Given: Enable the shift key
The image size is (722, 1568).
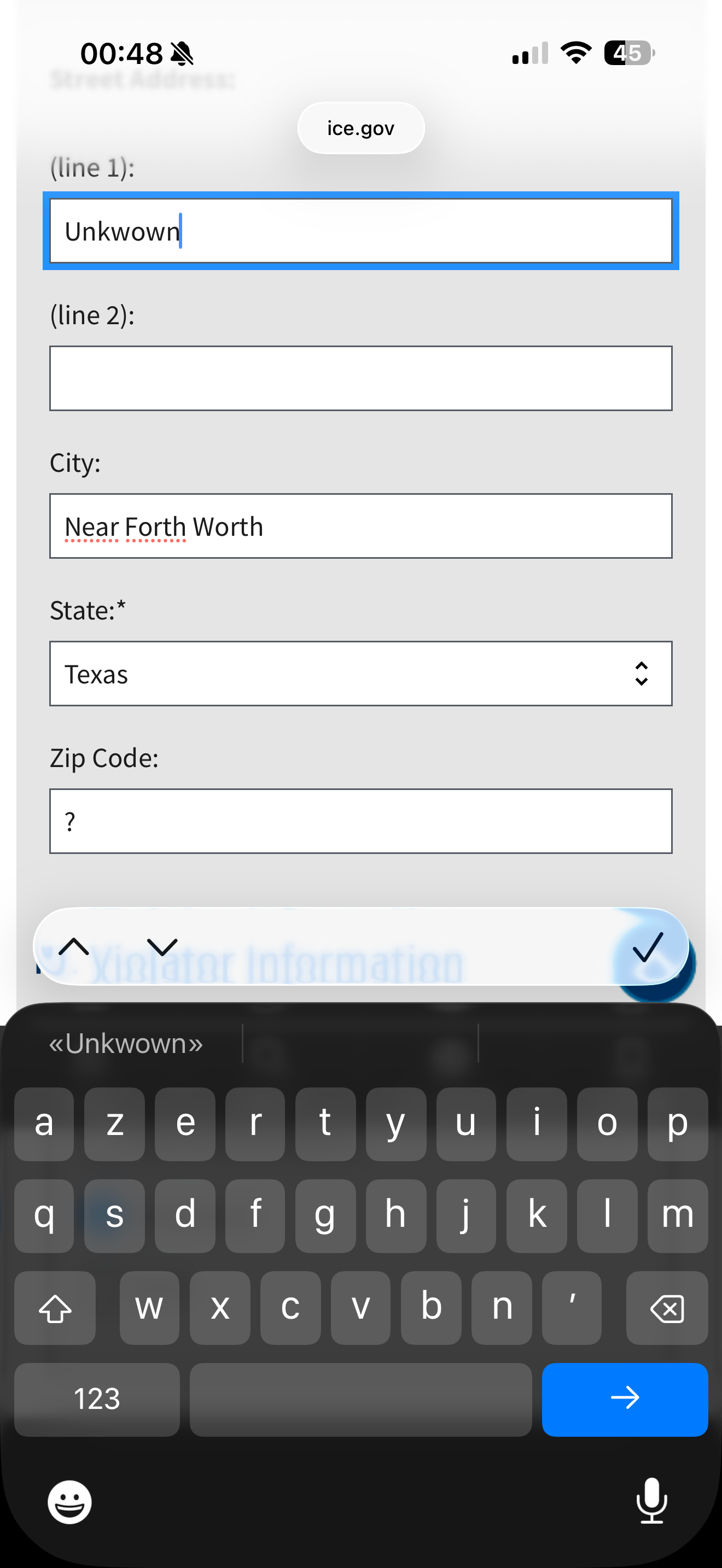Looking at the screenshot, I should (x=55, y=1307).
